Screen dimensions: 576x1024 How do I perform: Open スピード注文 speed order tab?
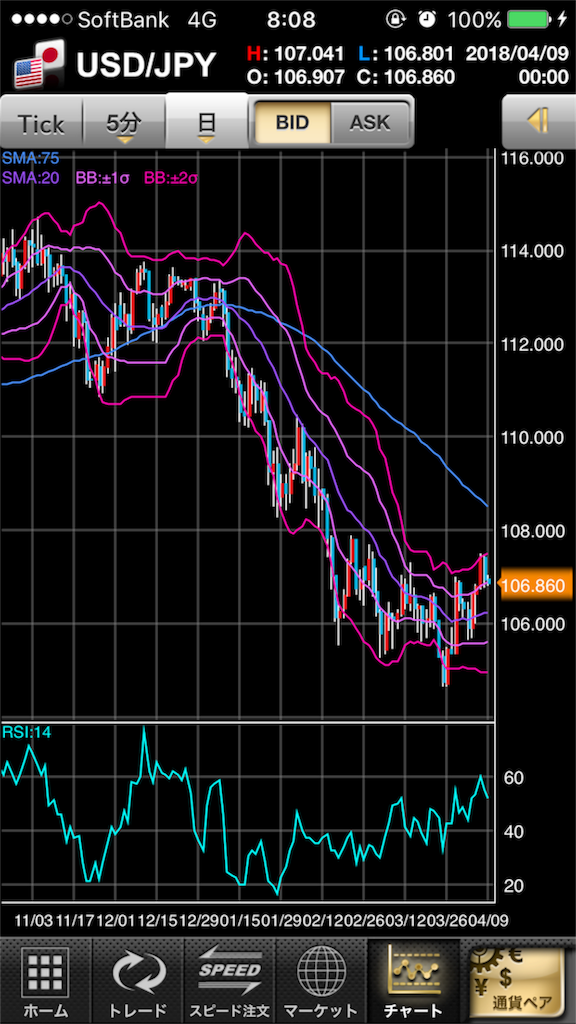click(x=230, y=982)
